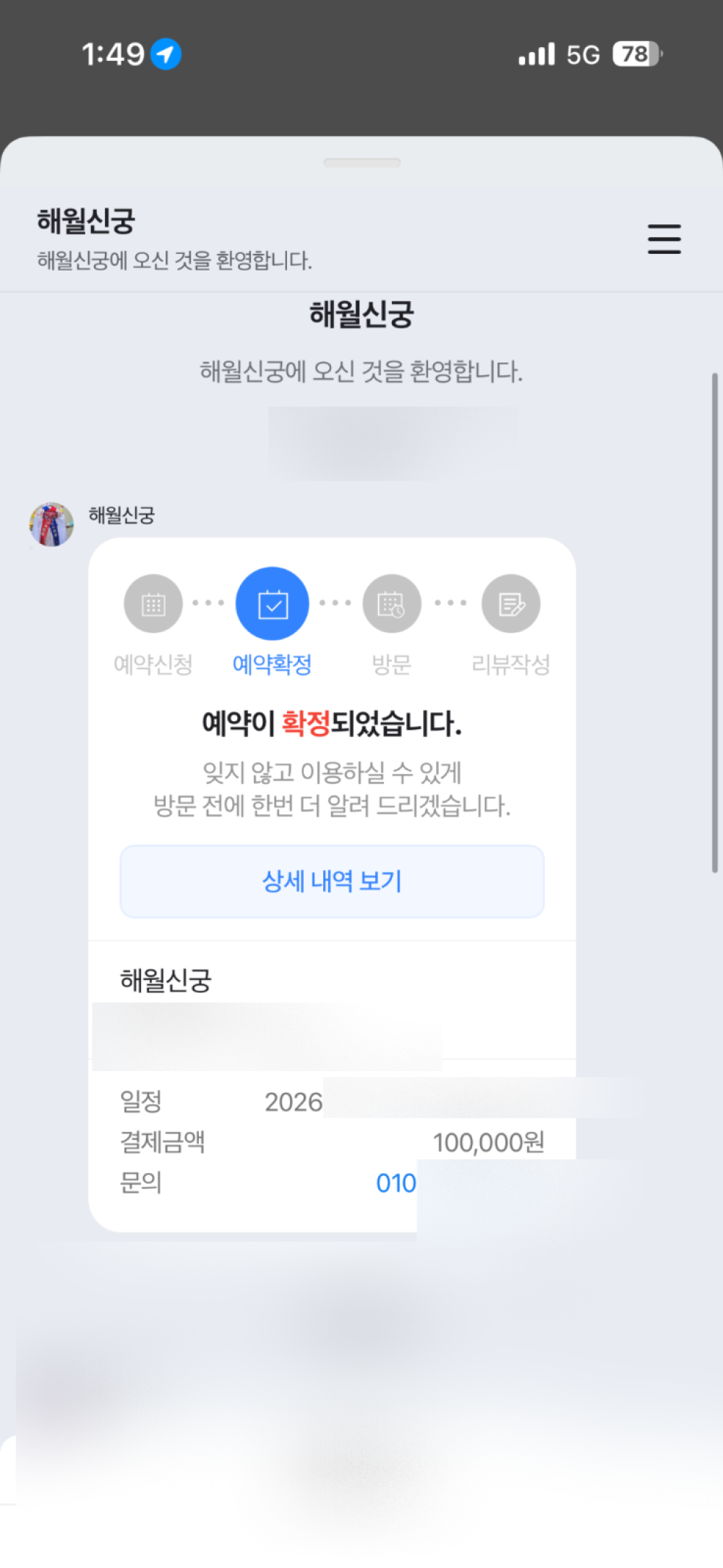Viewport: 723px width, 1568px height.
Task: Open the hamburger menu
Action: (664, 239)
